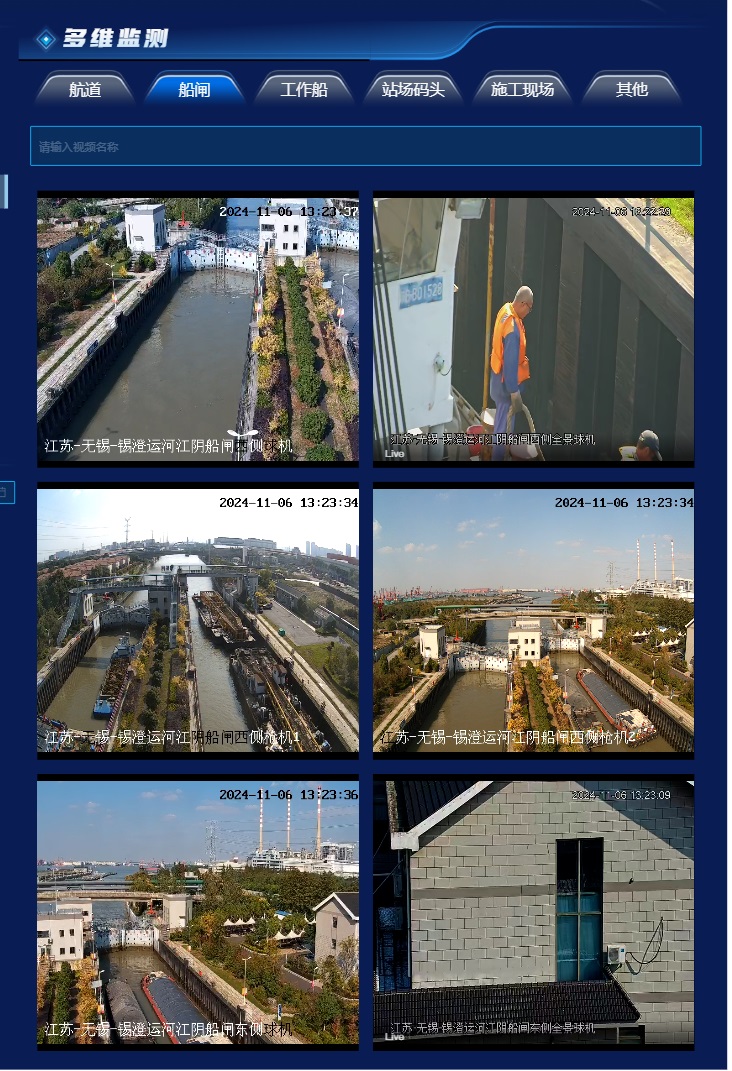Switch to the 站场码头 tab

[413, 90]
